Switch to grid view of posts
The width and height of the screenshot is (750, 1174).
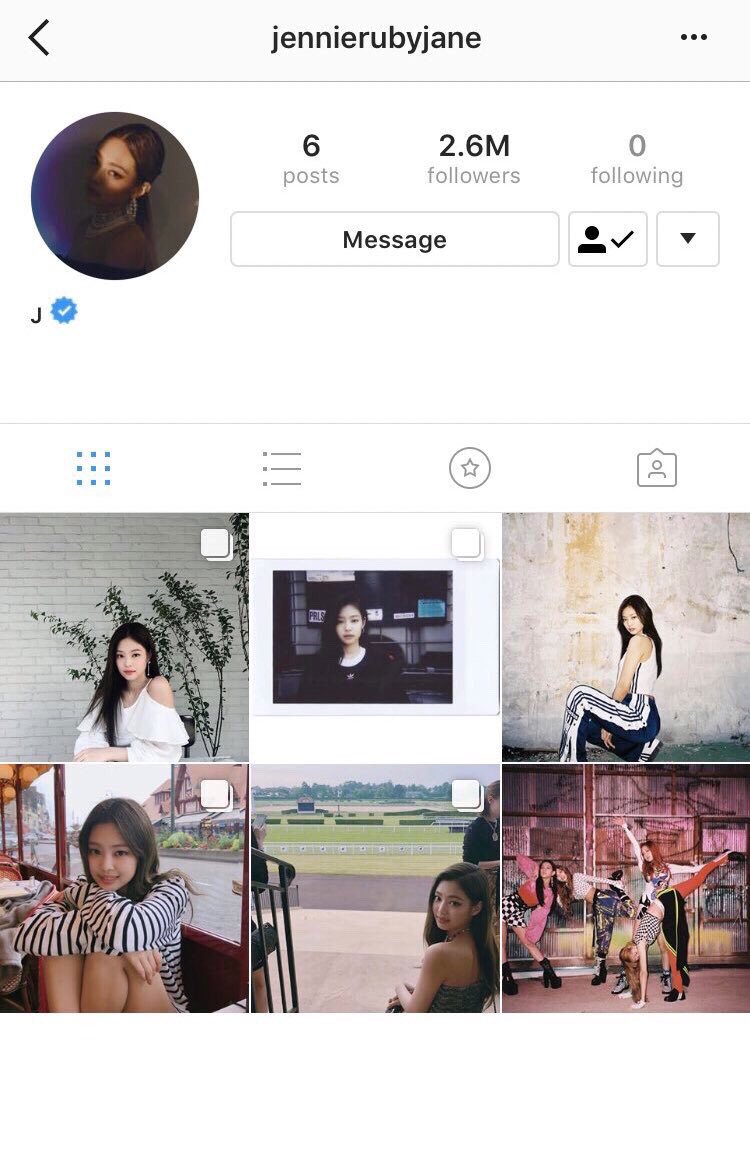[x=93, y=468]
